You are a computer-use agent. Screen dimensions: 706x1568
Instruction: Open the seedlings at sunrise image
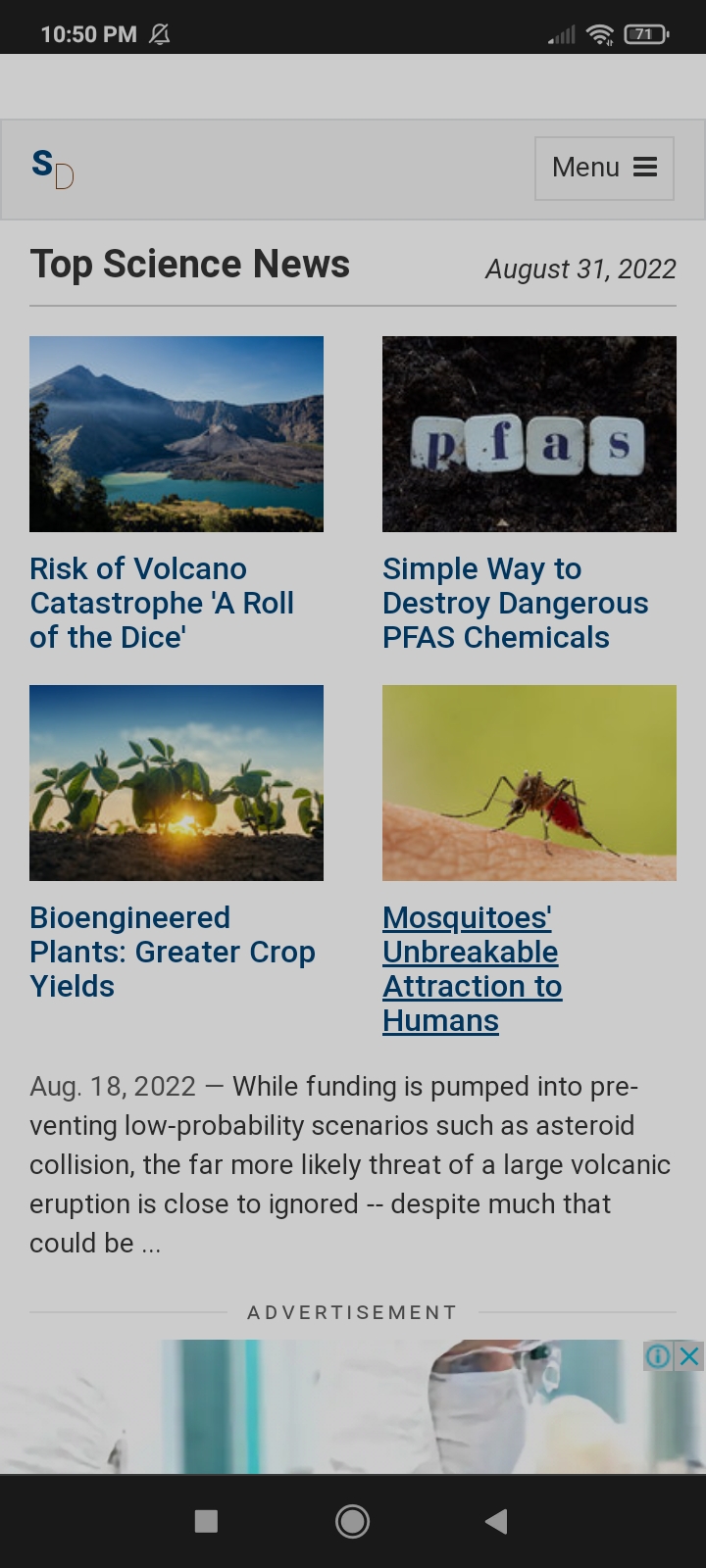176,782
